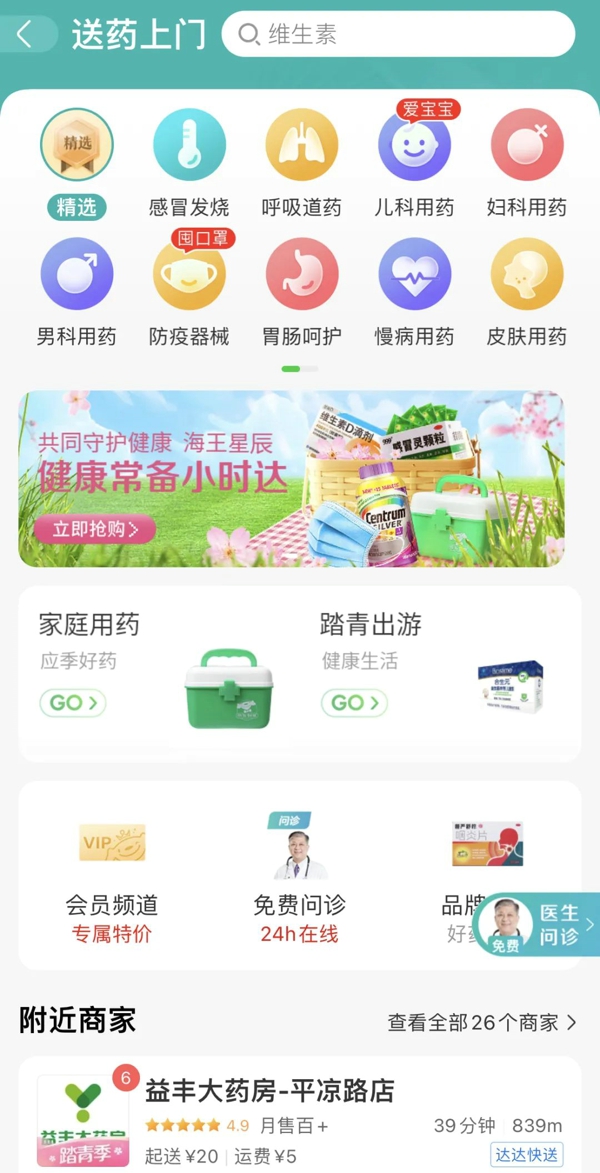Tap GO under 踏青出游
The height and width of the screenshot is (1173, 600).
354,703
